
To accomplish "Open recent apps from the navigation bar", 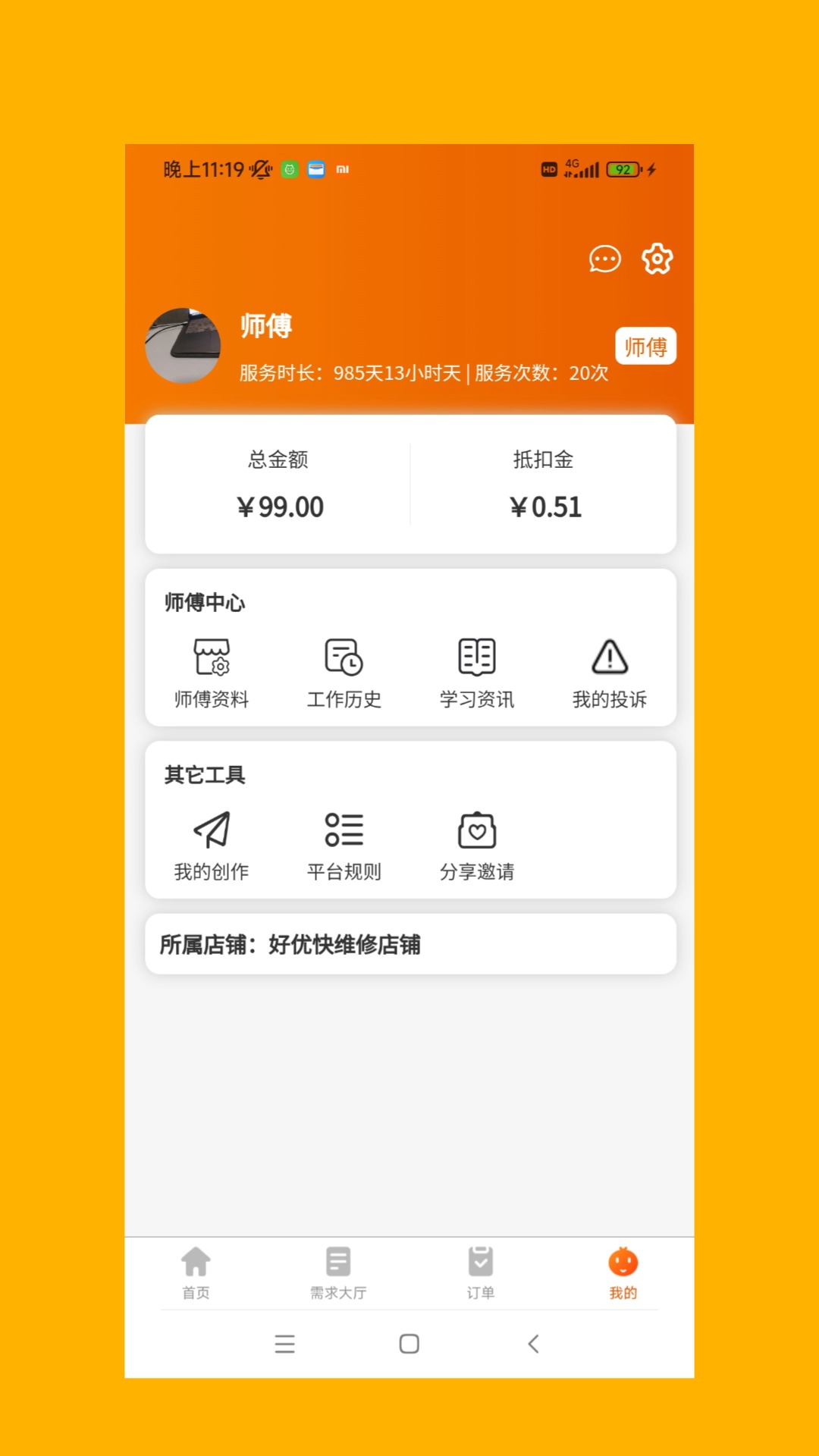I will (285, 1344).
